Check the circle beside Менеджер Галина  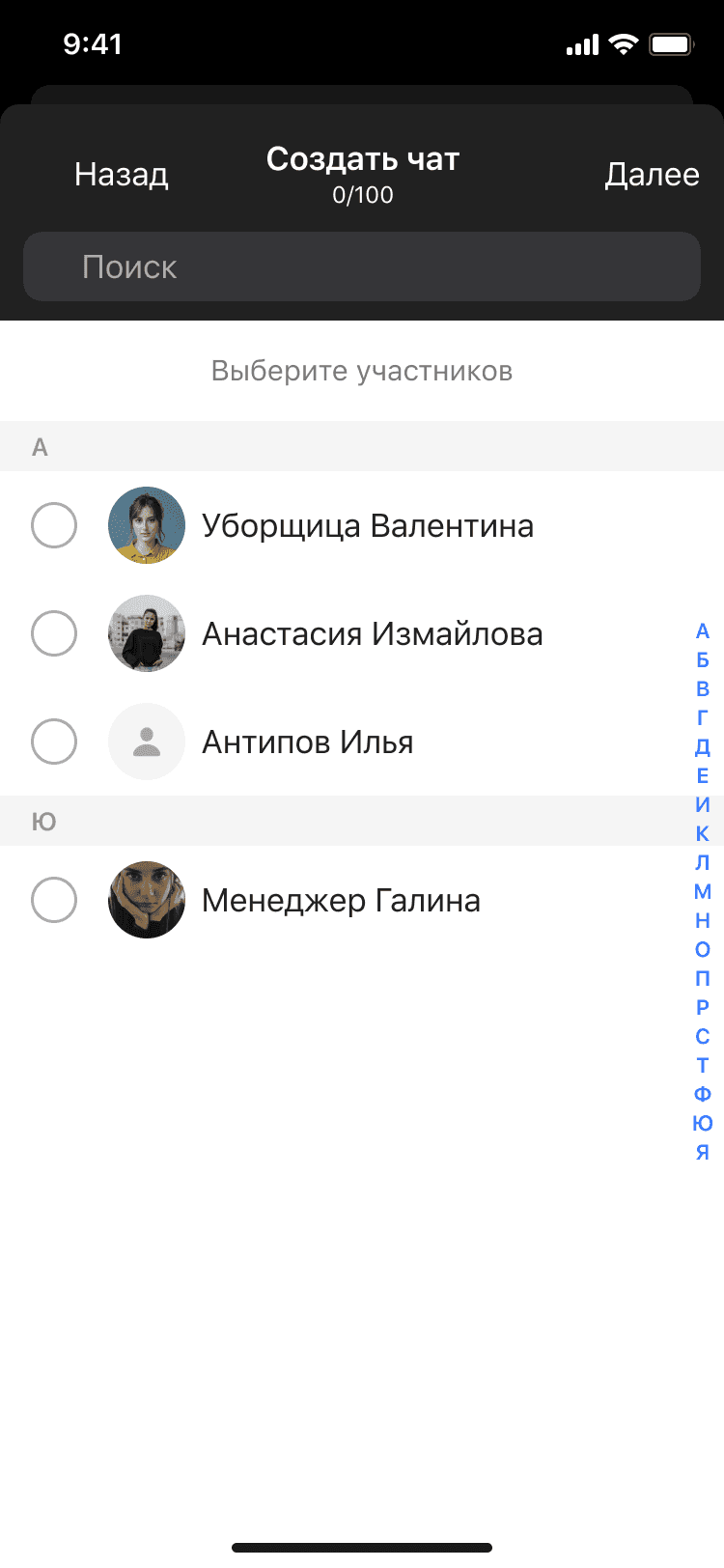54,900
